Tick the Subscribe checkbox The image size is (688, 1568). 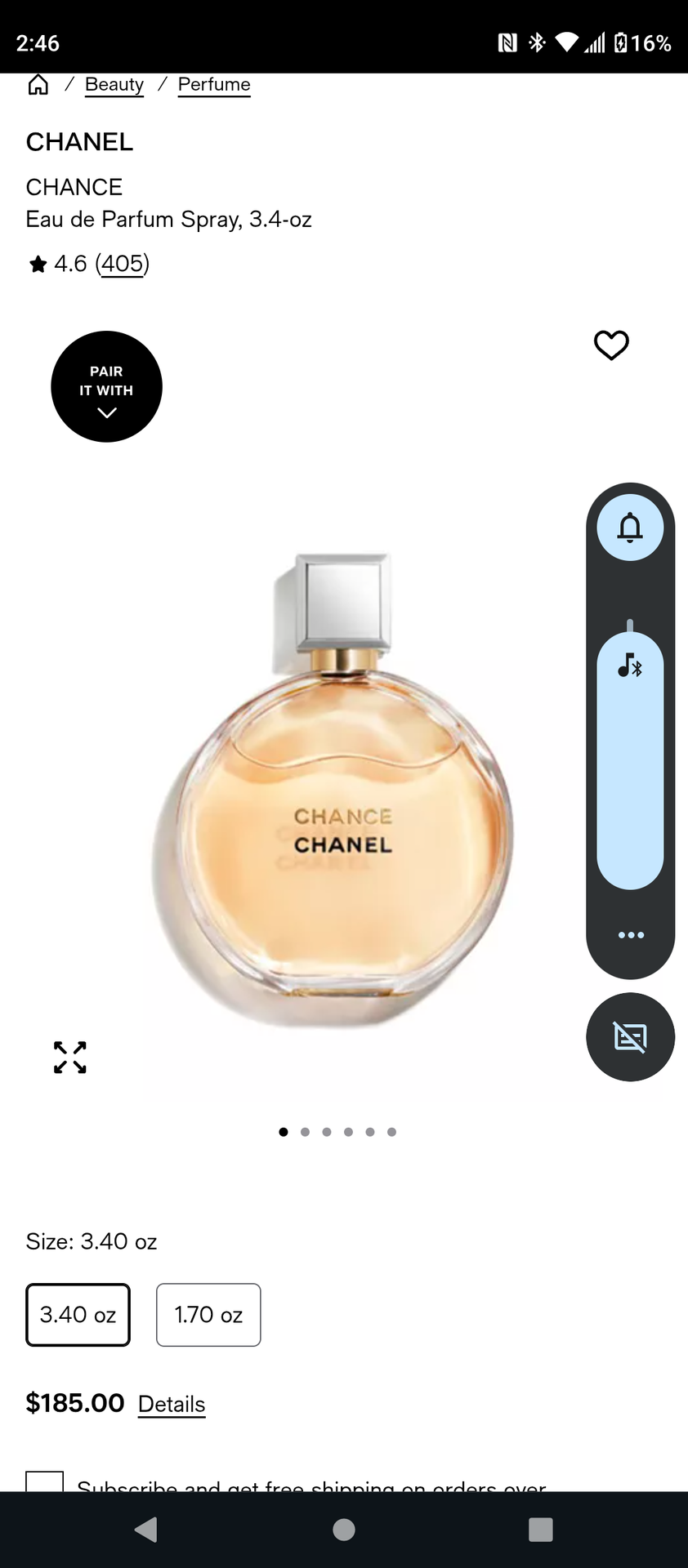click(x=45, y=1482)
